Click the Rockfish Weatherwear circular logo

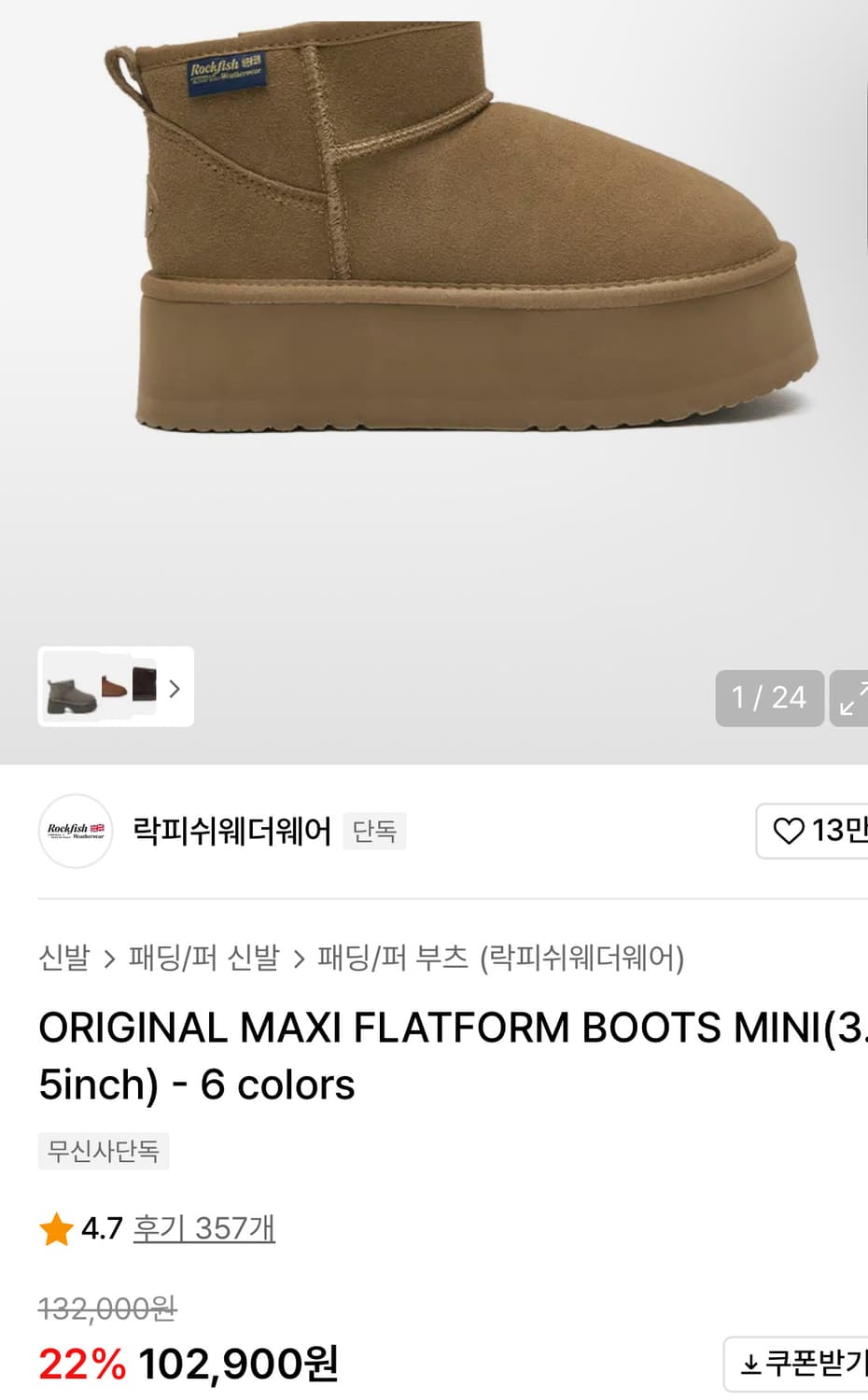coord(76,832)
